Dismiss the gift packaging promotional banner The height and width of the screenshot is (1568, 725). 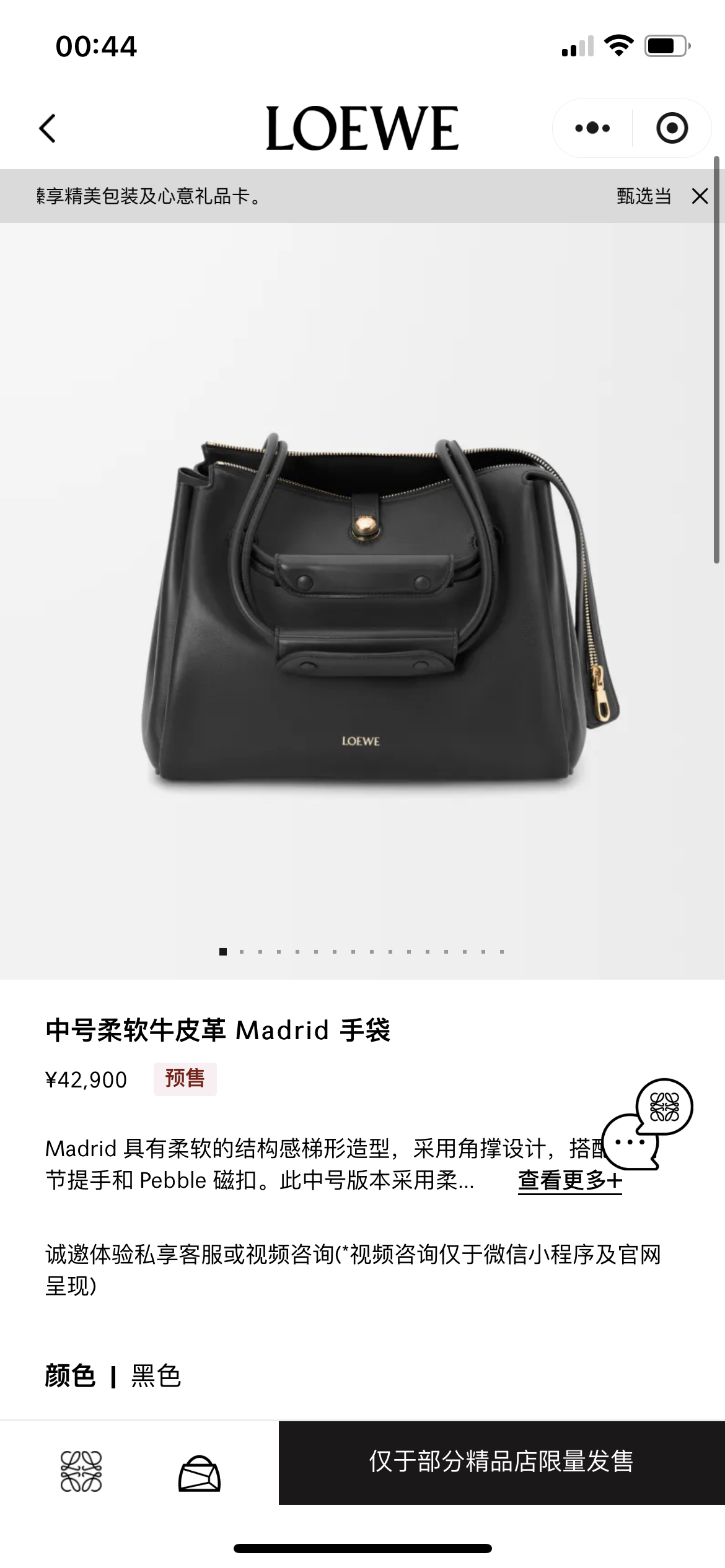point(700,197)
